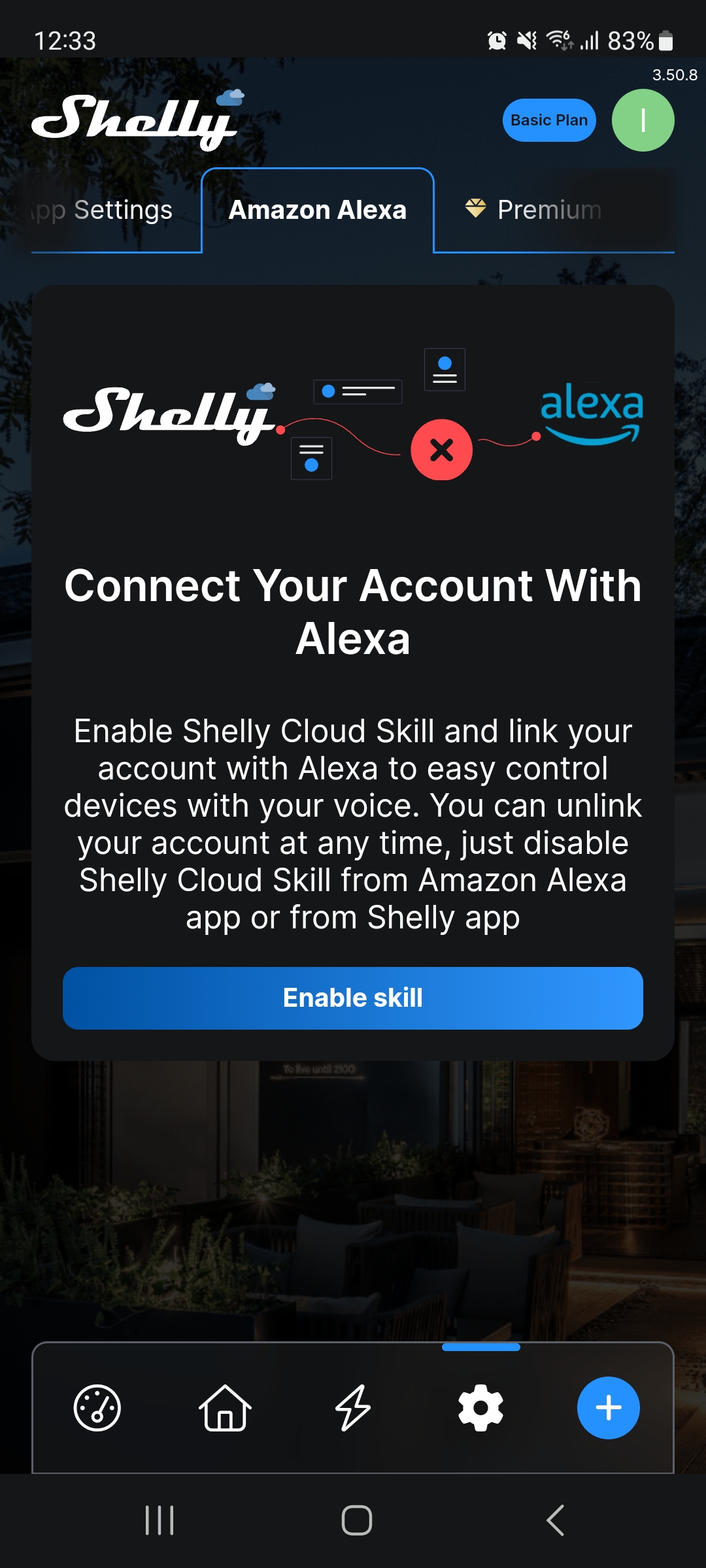Open the lightning bolt scenes icon

[x=353, y=1408]
